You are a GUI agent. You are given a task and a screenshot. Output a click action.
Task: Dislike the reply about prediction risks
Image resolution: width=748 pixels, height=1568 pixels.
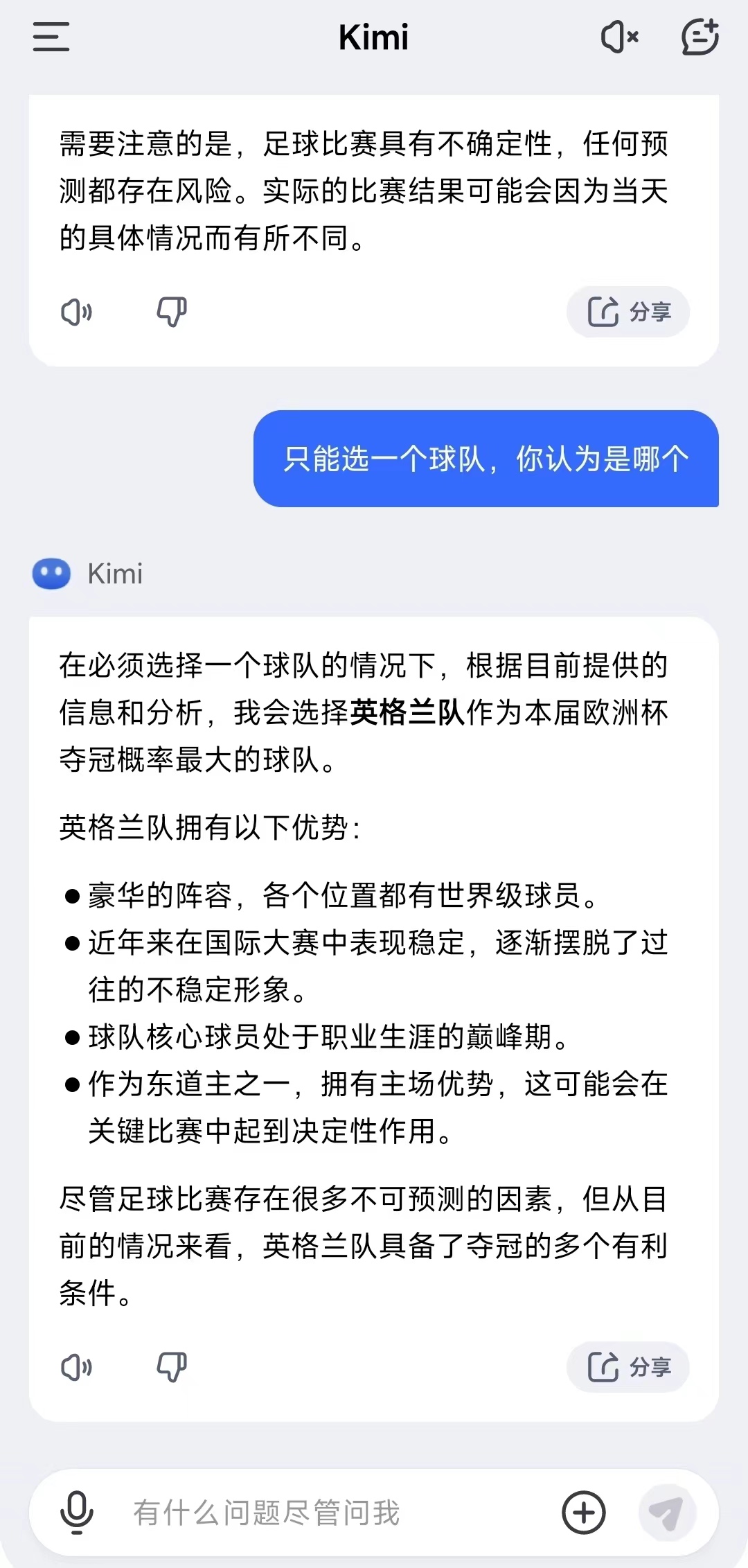[x=172, y=312]
